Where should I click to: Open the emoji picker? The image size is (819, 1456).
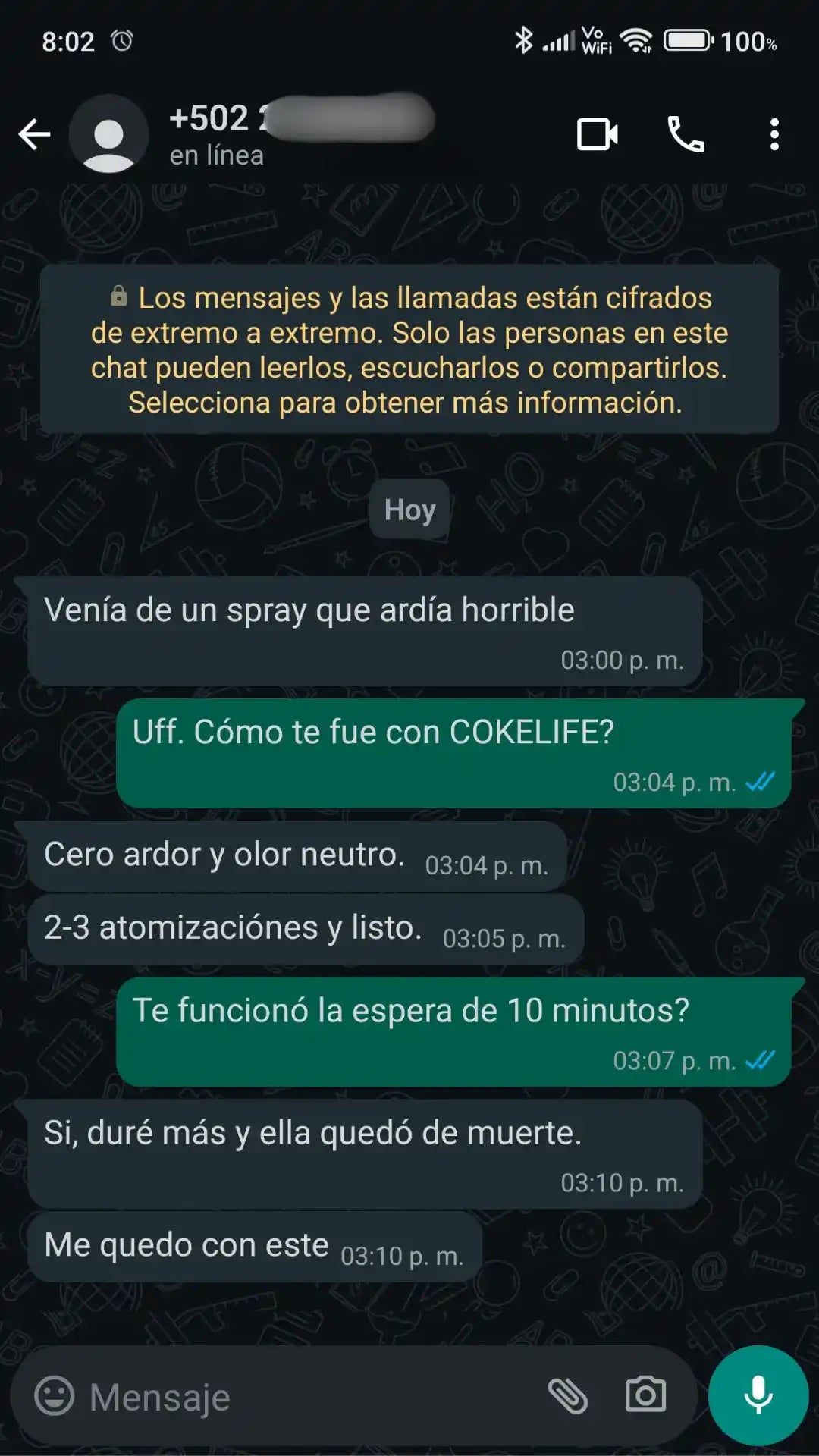55,1396
